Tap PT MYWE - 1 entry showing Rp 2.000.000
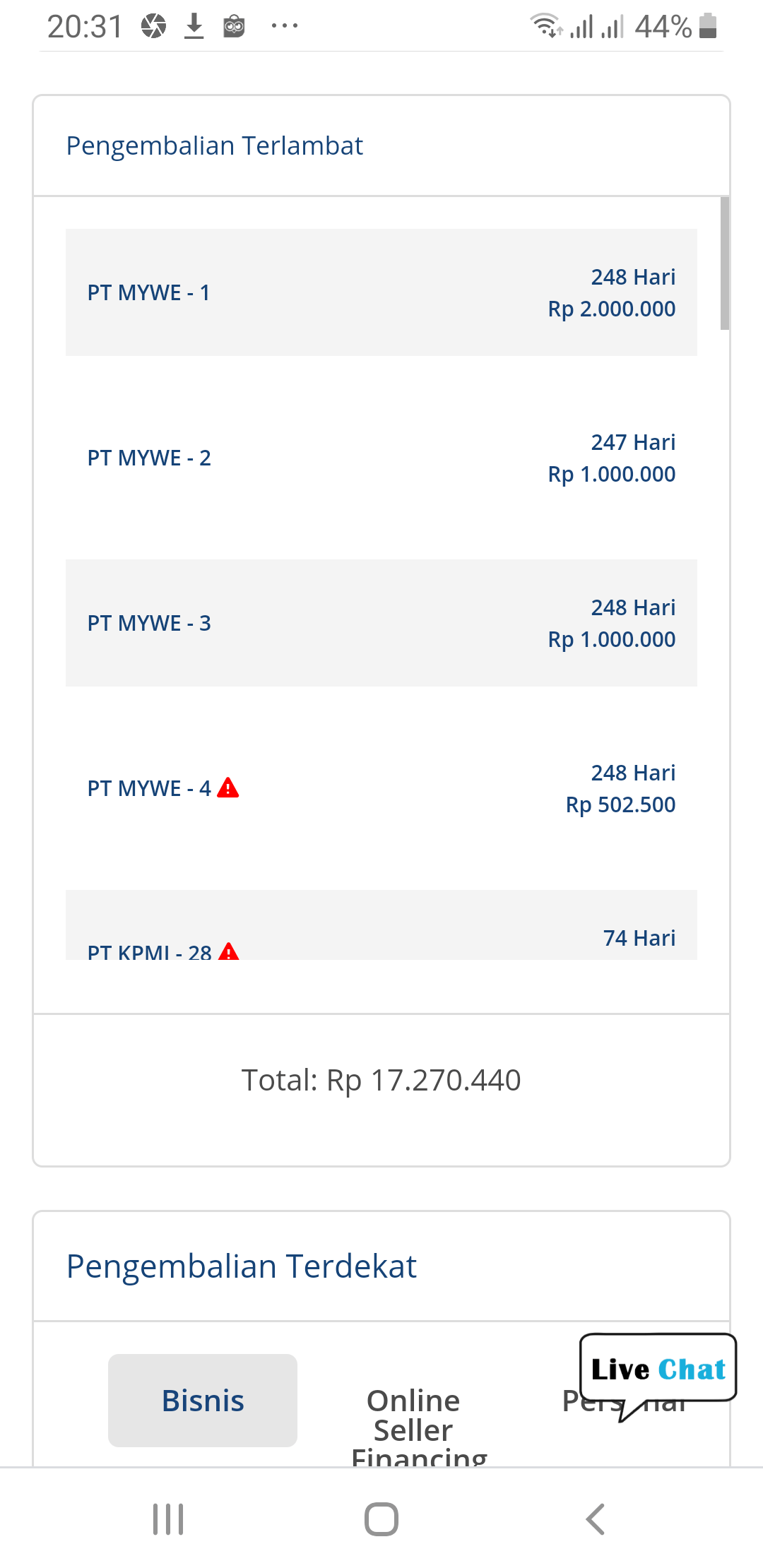 [x=381, y=292]
